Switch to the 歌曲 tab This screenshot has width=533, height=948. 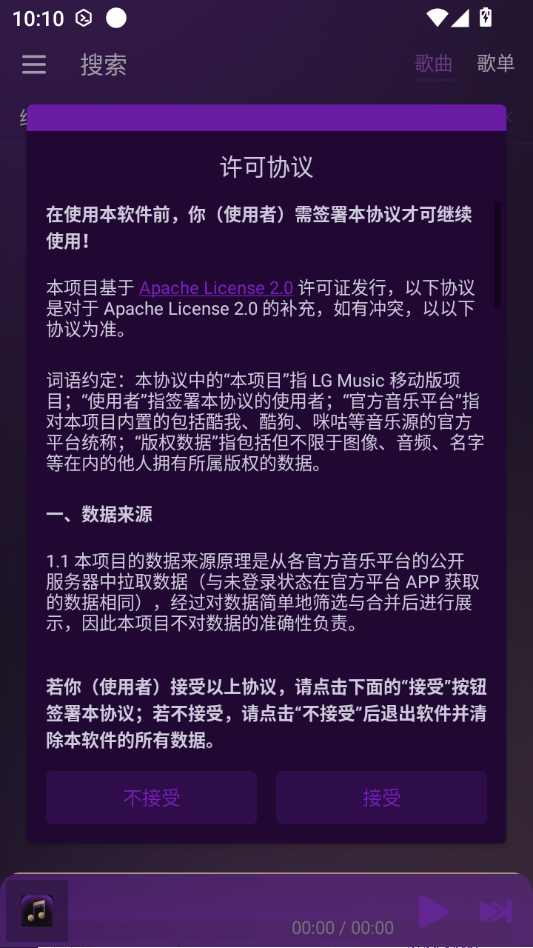434,63
